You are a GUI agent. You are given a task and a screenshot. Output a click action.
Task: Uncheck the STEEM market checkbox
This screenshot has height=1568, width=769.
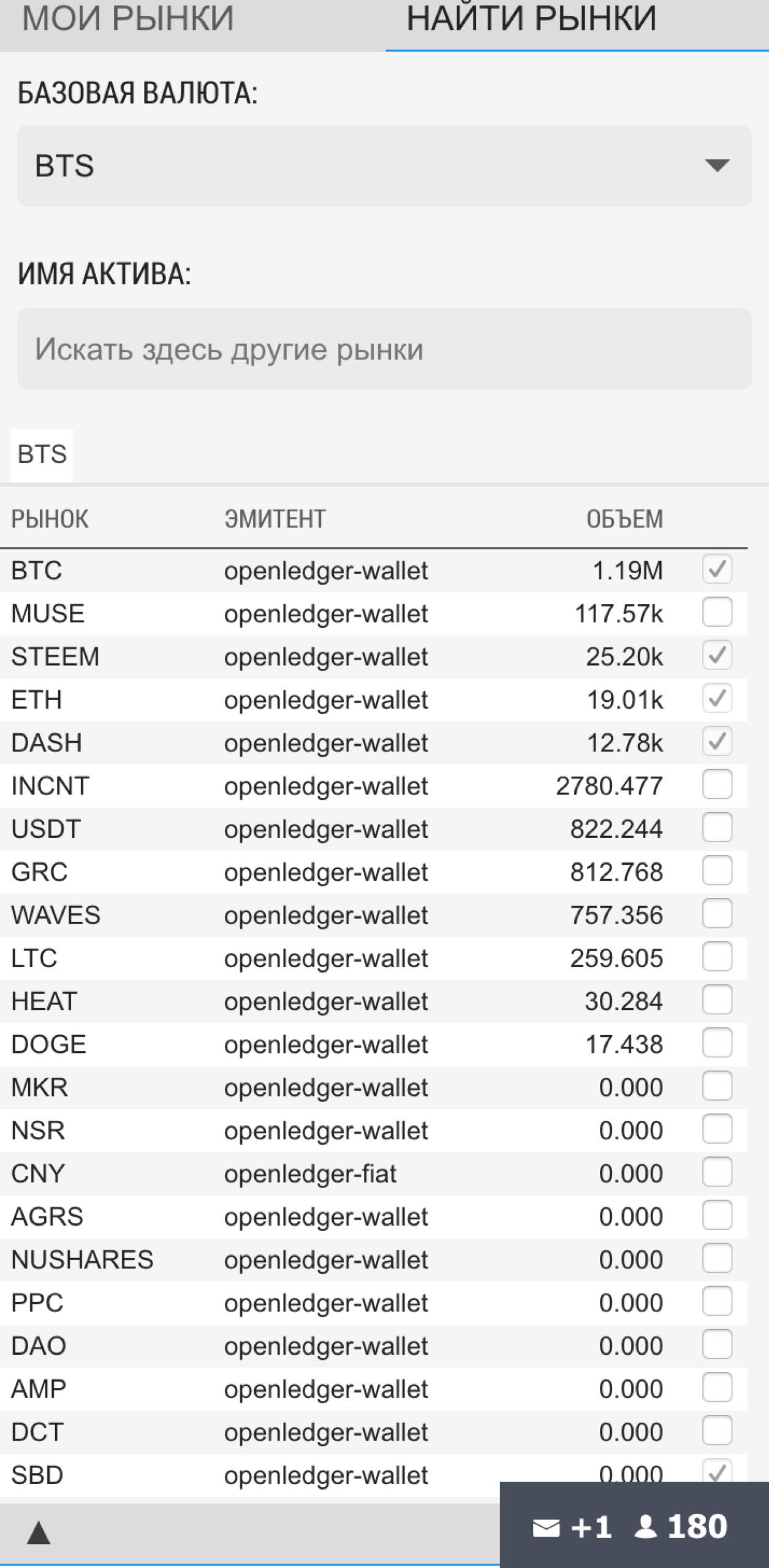tap(717, 655)
